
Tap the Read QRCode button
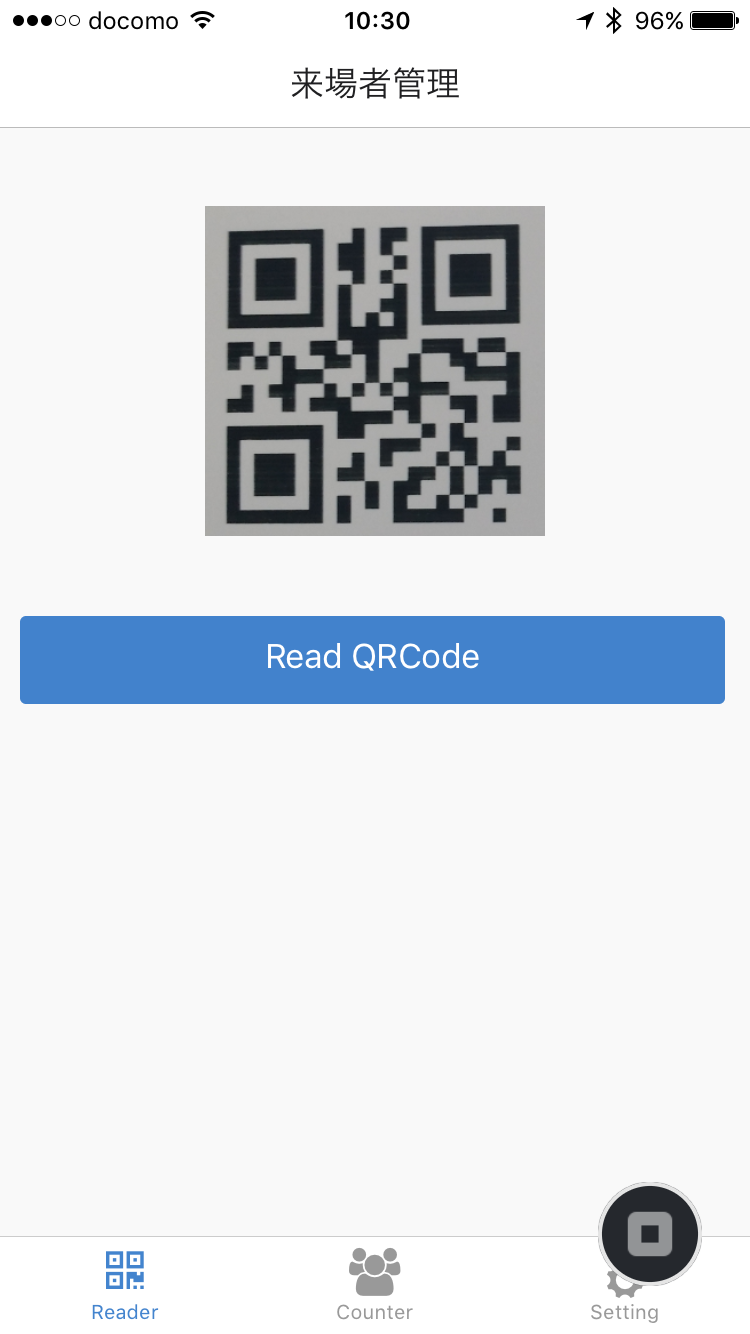click(x=372, y=659)
